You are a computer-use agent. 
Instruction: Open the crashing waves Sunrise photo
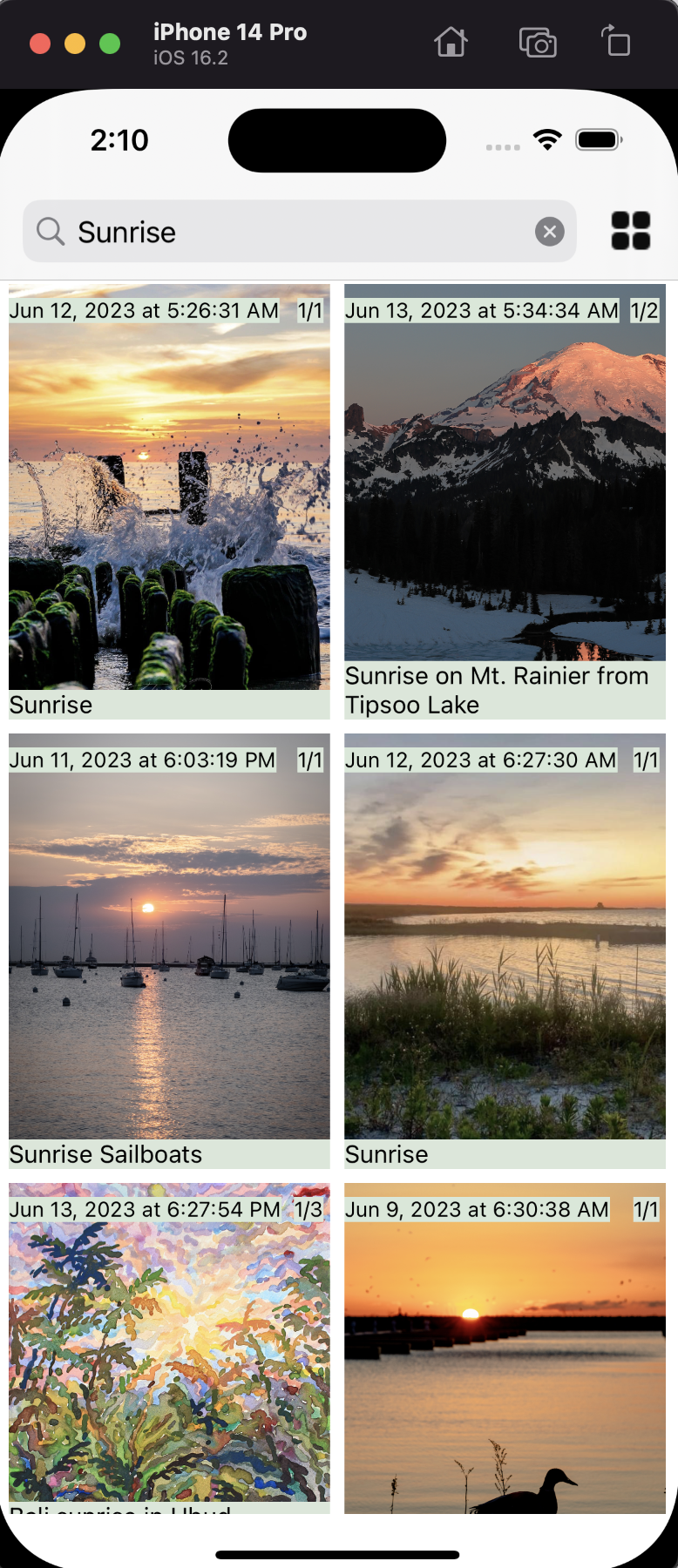click(x=168, y=505)
